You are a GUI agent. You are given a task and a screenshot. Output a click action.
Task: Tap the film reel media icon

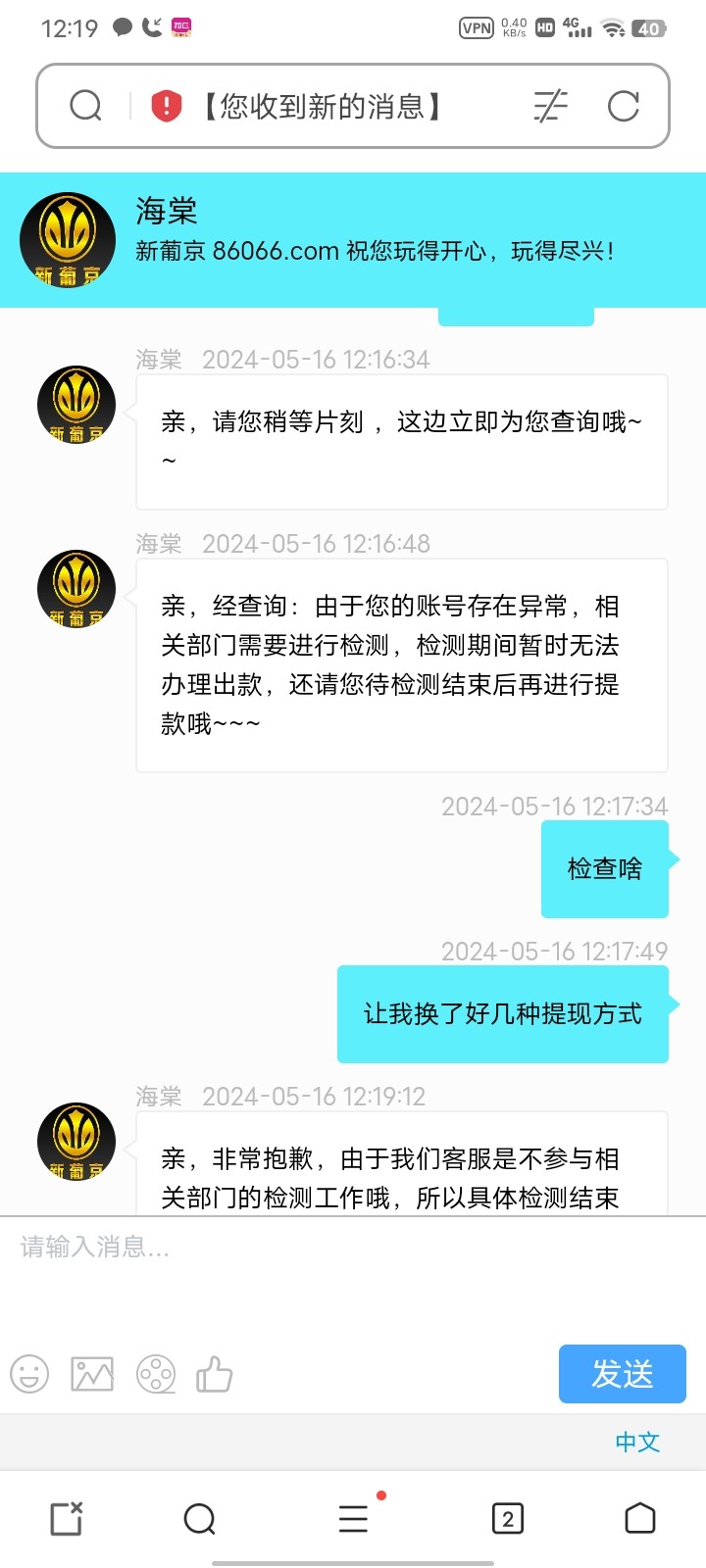coord(155,1374)
